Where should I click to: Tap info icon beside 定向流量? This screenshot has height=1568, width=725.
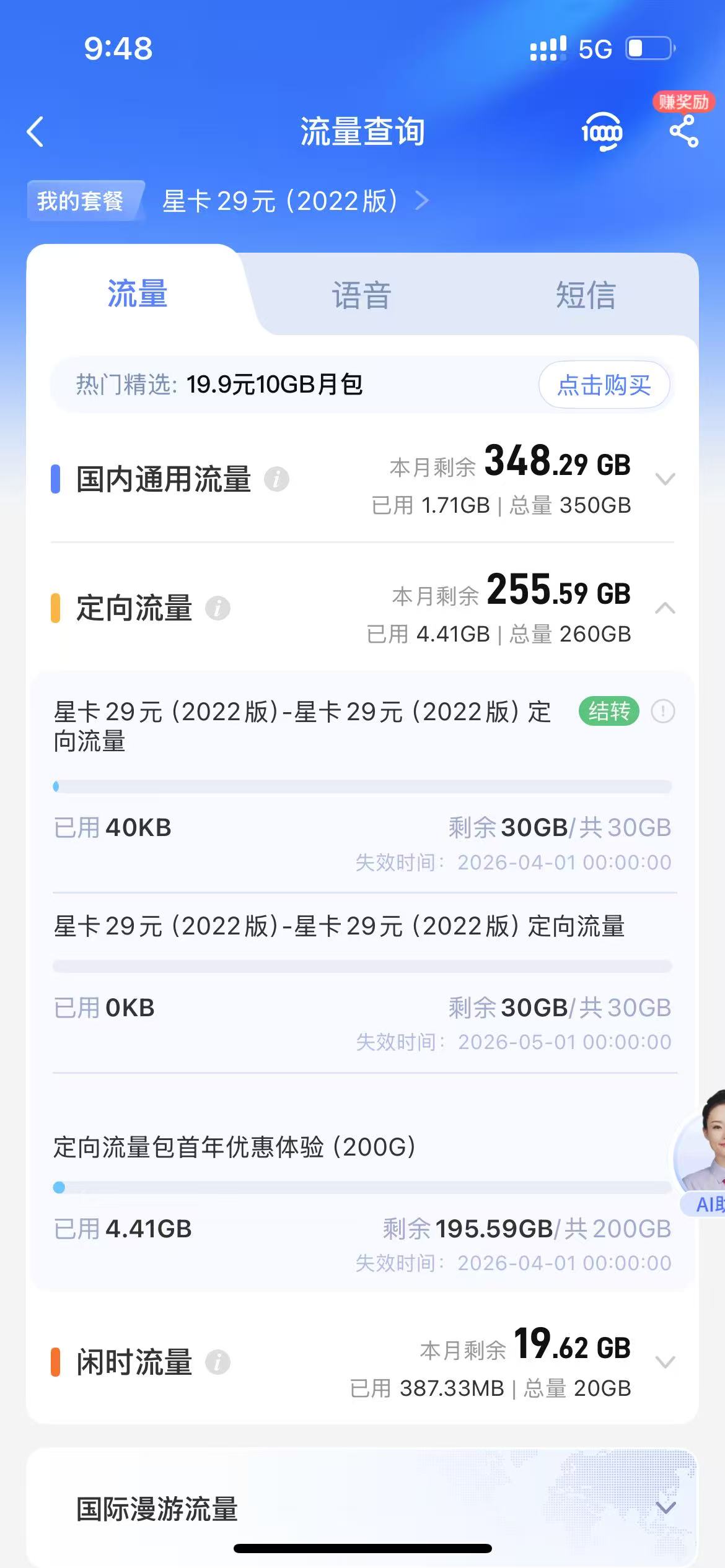click(x=216, y=609)
